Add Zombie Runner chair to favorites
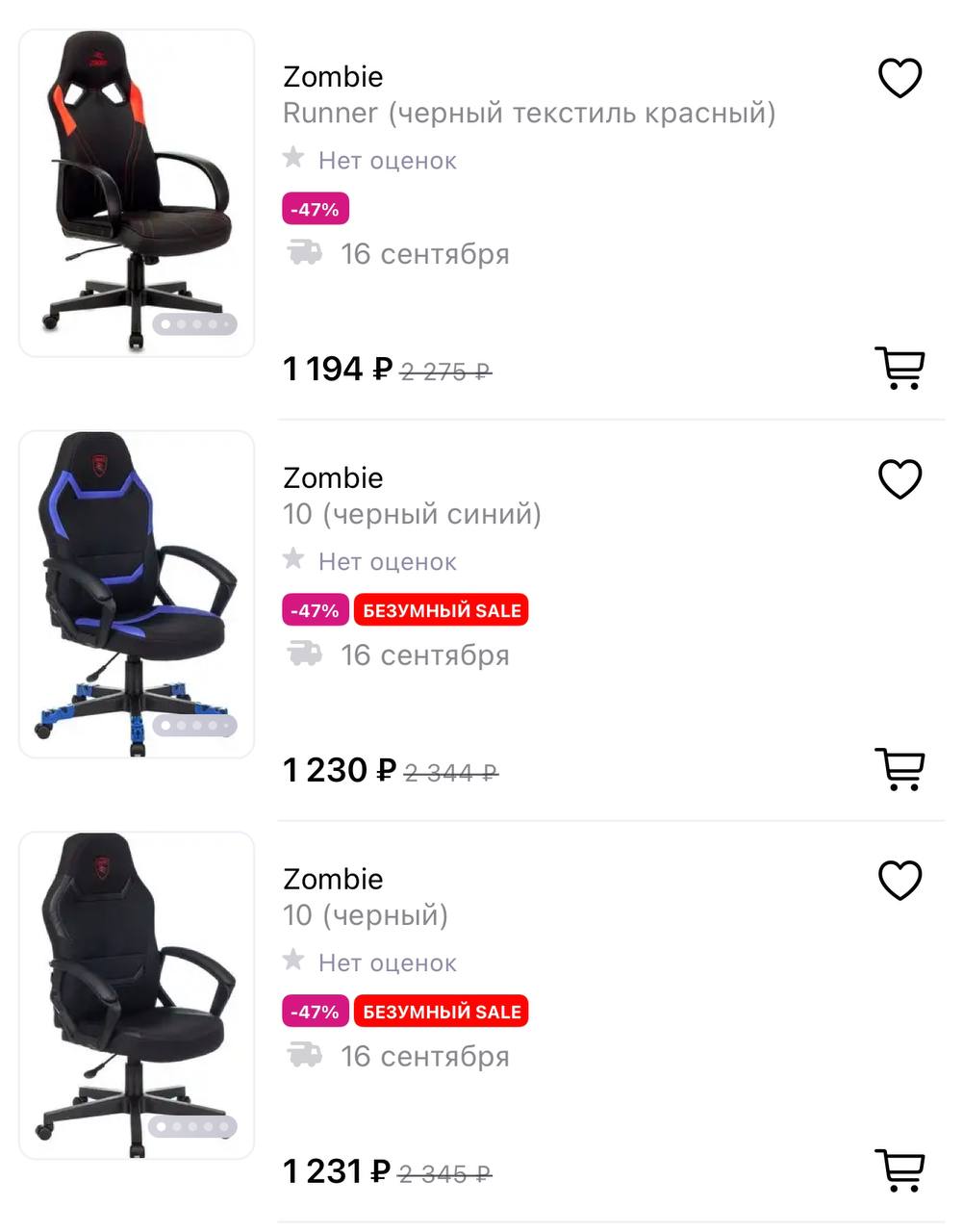 900,78
